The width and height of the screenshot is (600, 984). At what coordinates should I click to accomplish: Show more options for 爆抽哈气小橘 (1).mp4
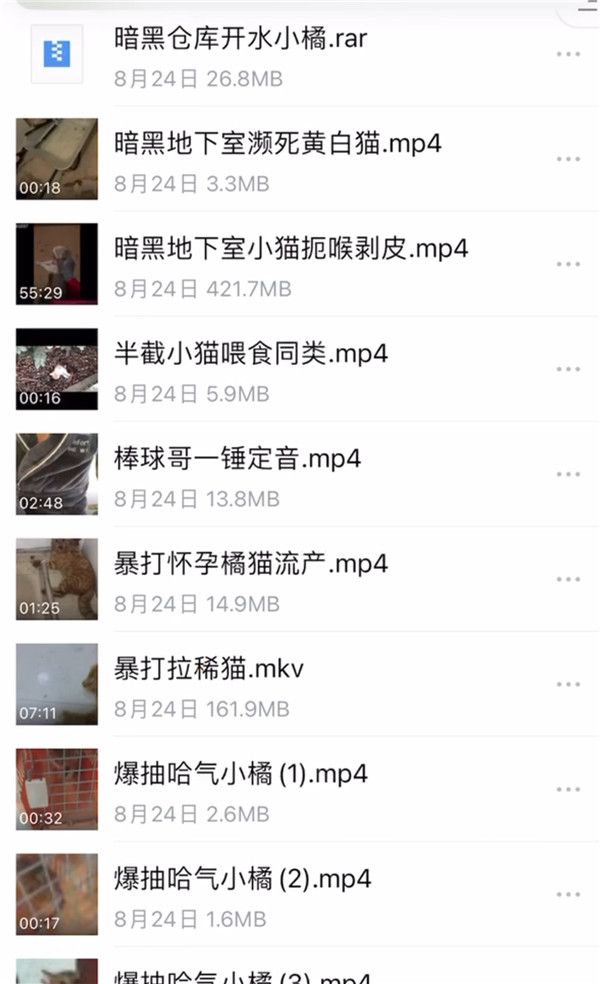point(568,789)
